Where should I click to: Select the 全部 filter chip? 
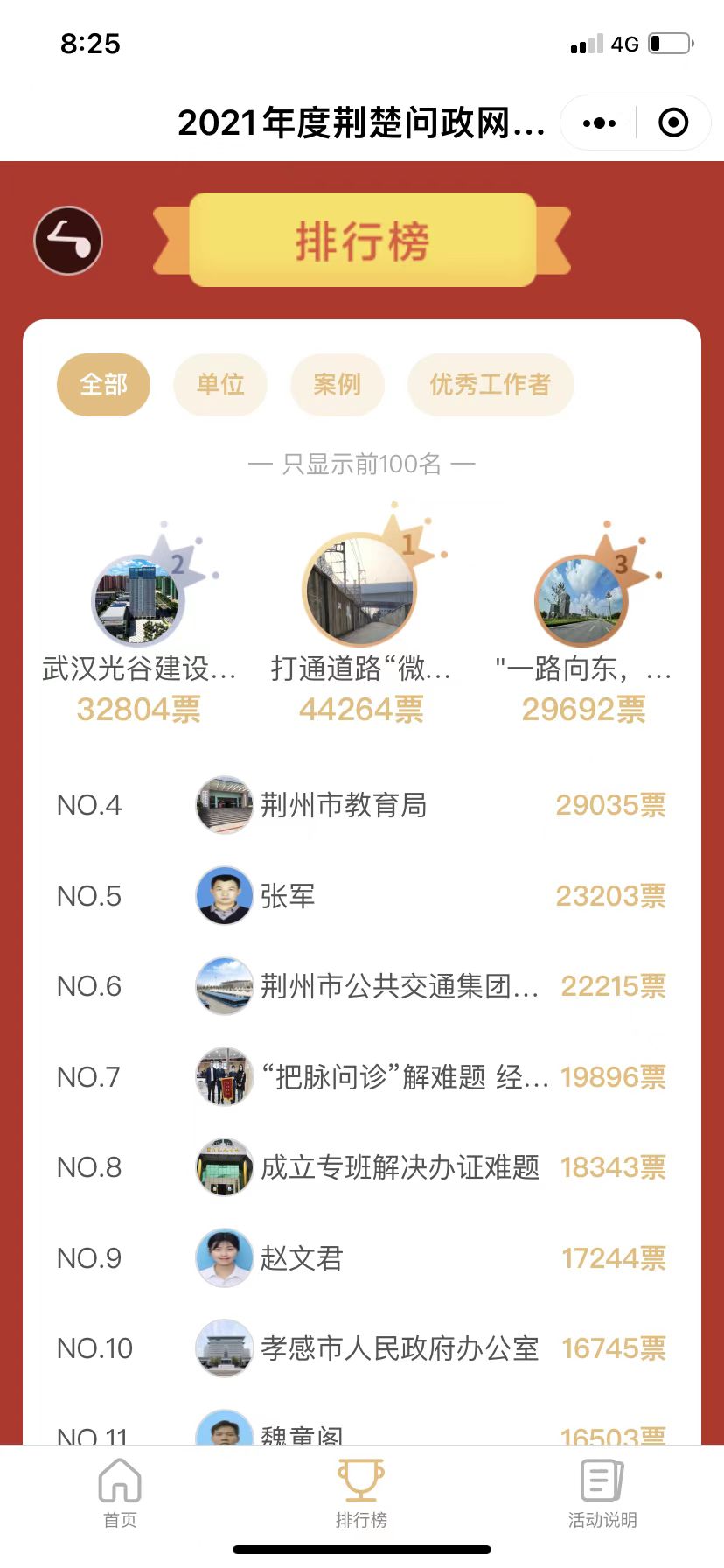coord(103,384)
